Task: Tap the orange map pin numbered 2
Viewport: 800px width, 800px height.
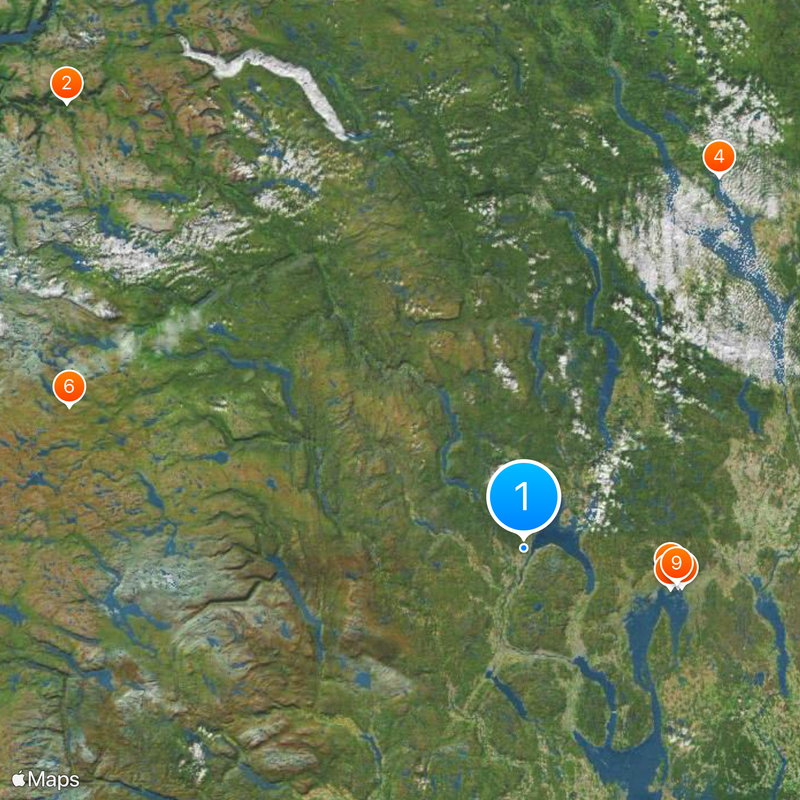Action: 66,84
